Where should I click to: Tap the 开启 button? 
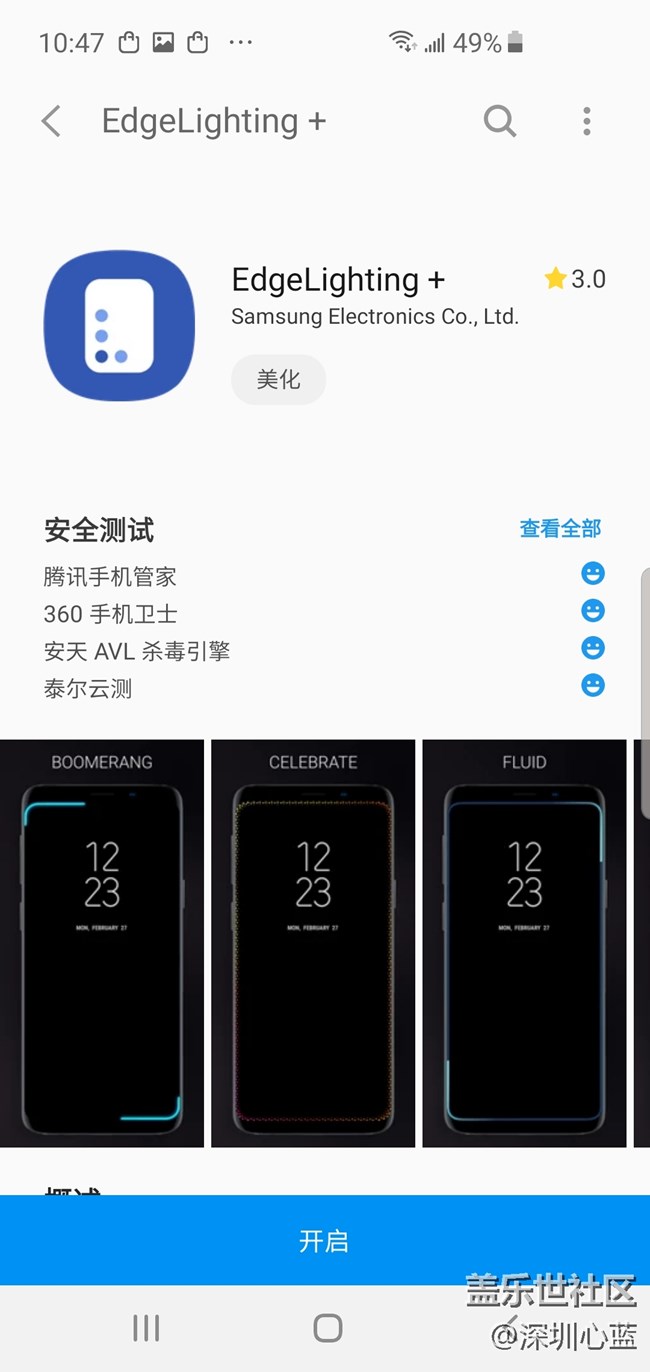324,1240
